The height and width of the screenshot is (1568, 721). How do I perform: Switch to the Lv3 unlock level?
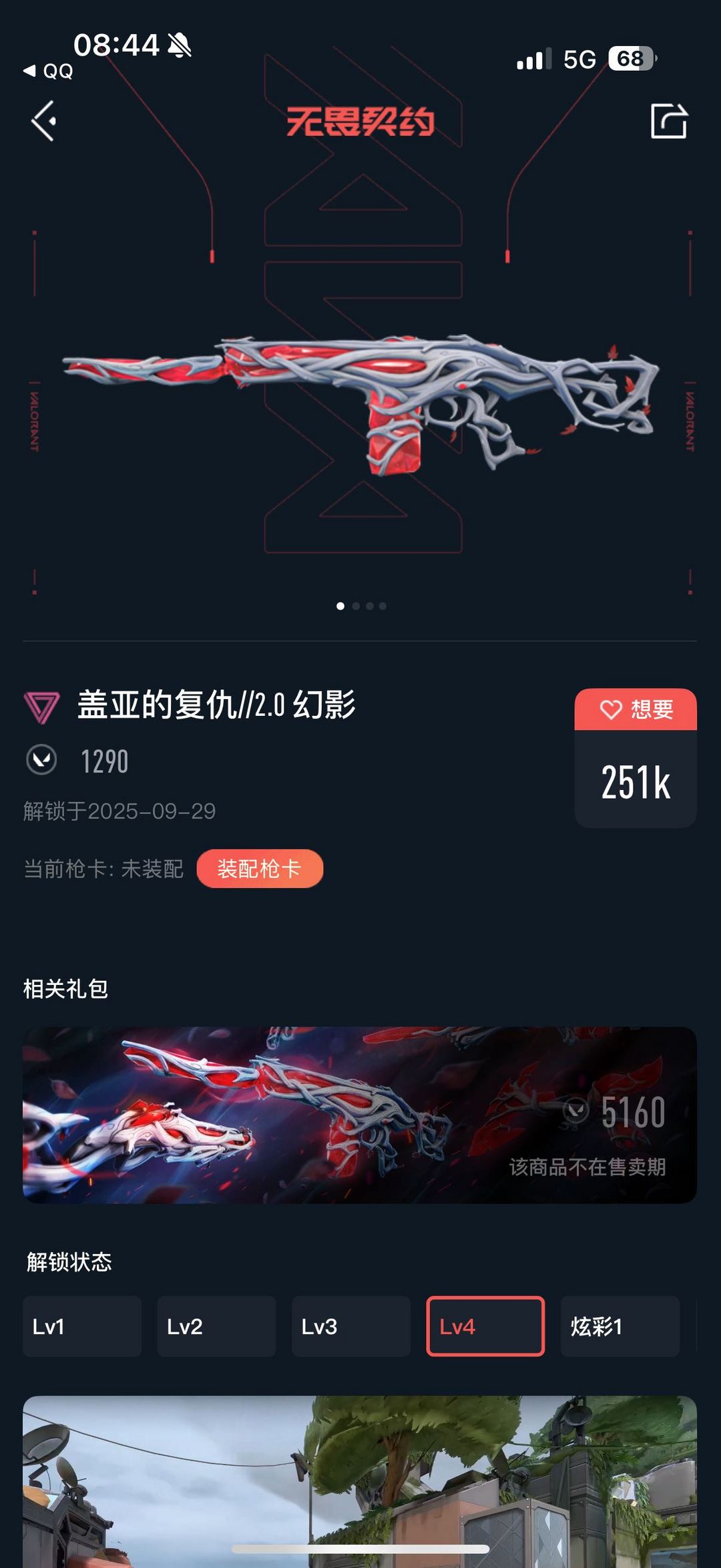(x=351, y=1326)
